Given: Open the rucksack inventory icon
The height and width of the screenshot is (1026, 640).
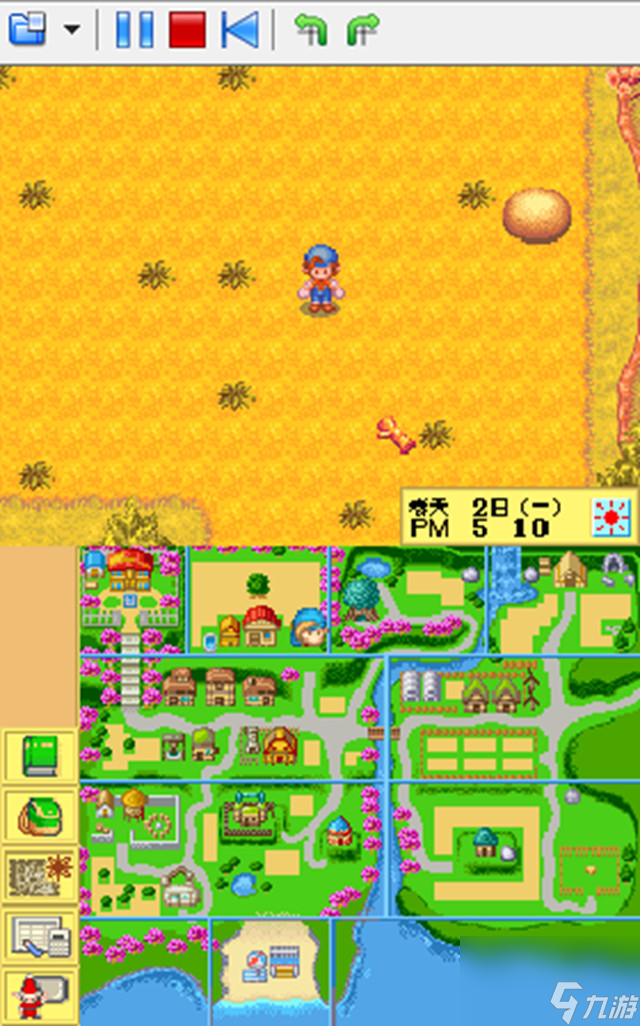Looking at the screenshot, I should (x=41, y=816).
